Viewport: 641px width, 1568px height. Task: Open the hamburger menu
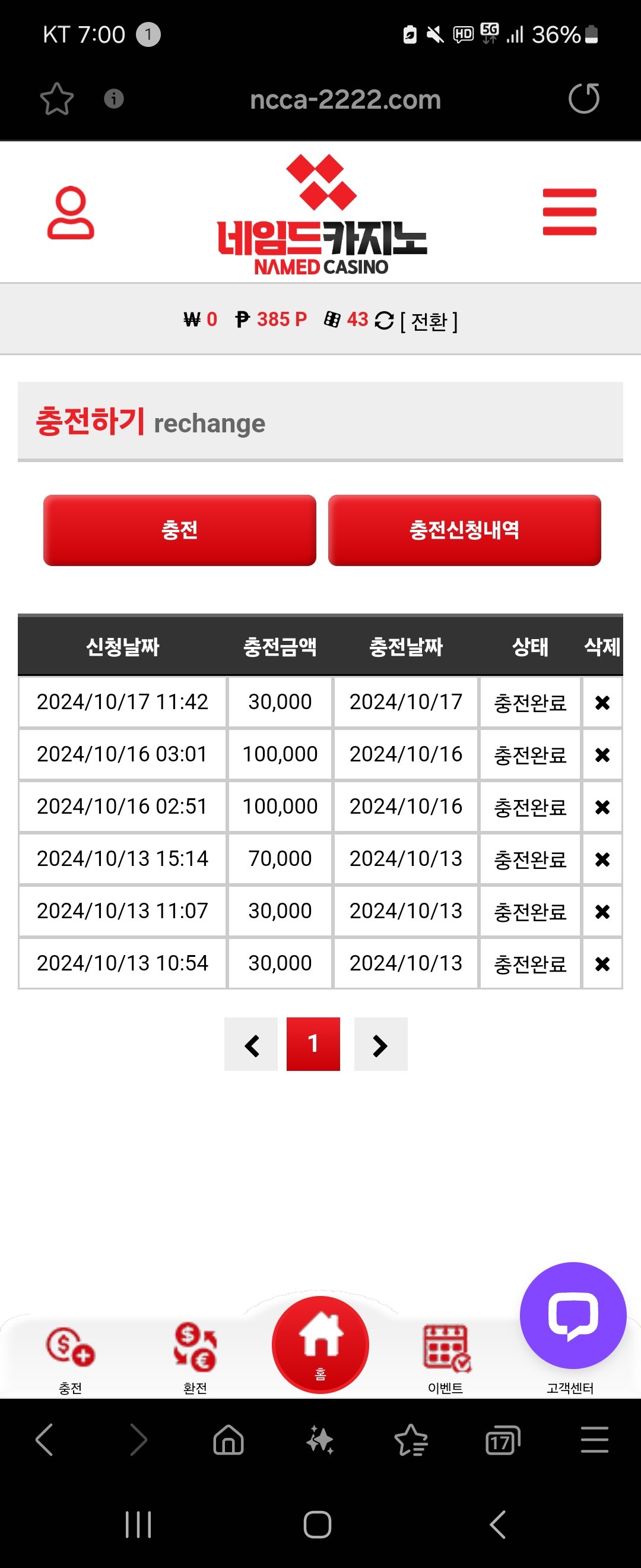(569, 212)
